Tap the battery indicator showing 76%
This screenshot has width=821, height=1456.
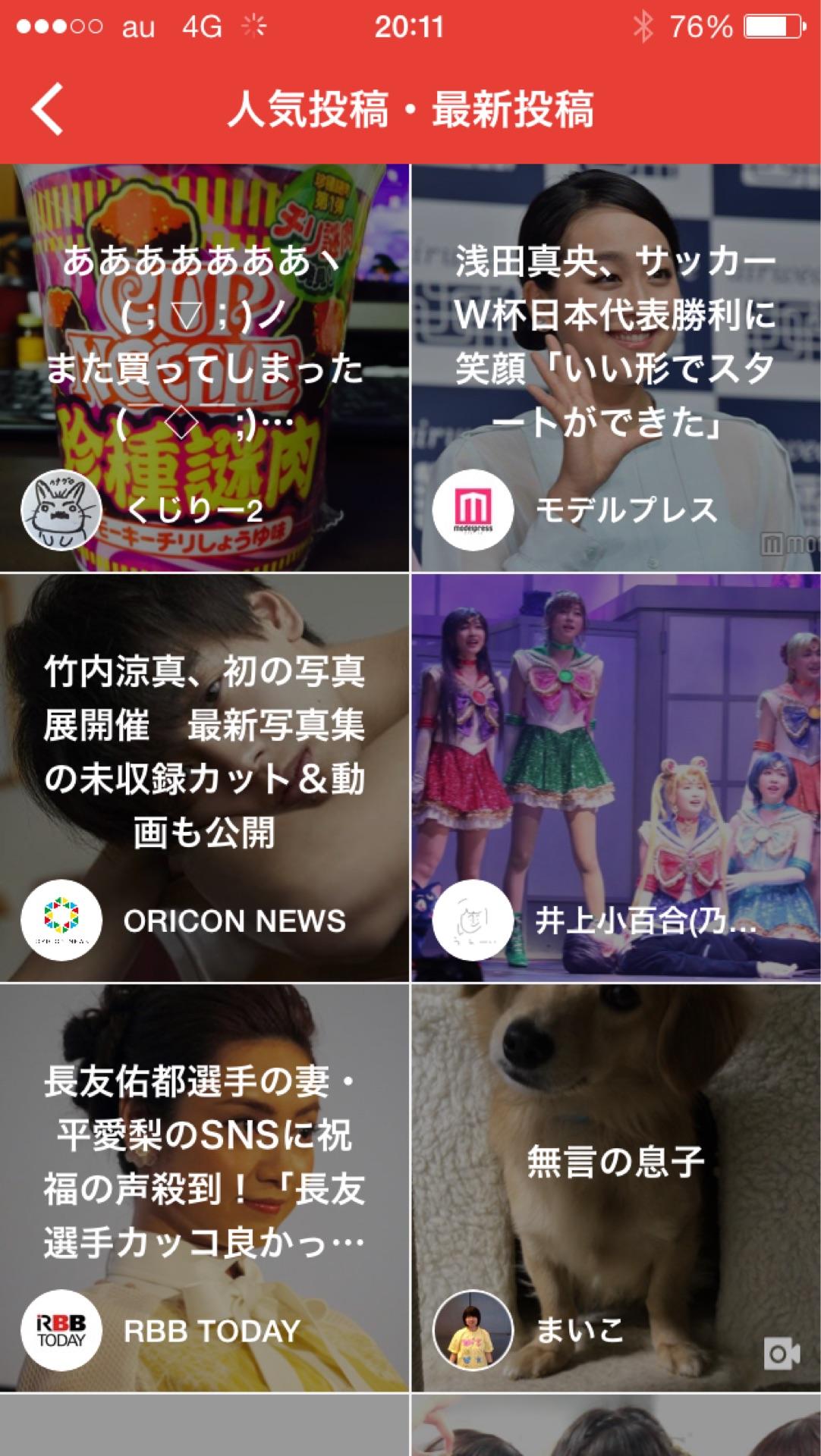(774, 25)
